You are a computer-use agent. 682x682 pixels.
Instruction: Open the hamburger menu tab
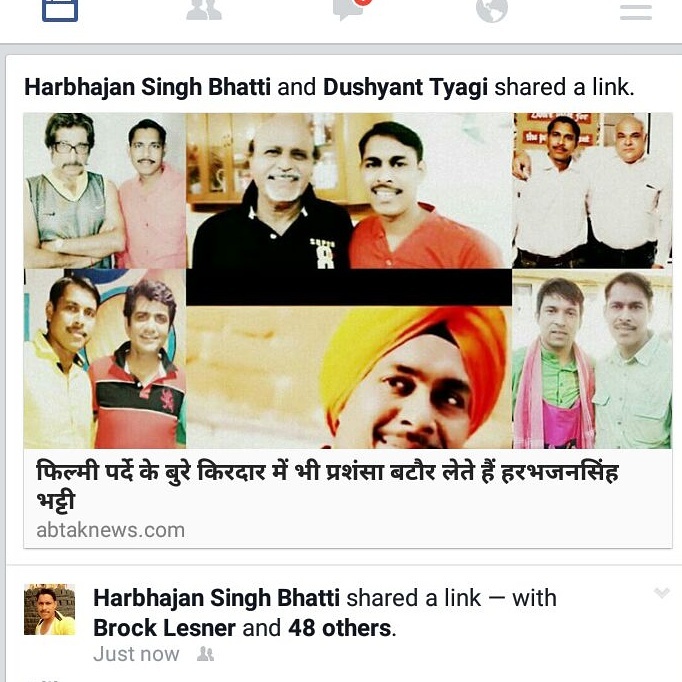[636, 11]
